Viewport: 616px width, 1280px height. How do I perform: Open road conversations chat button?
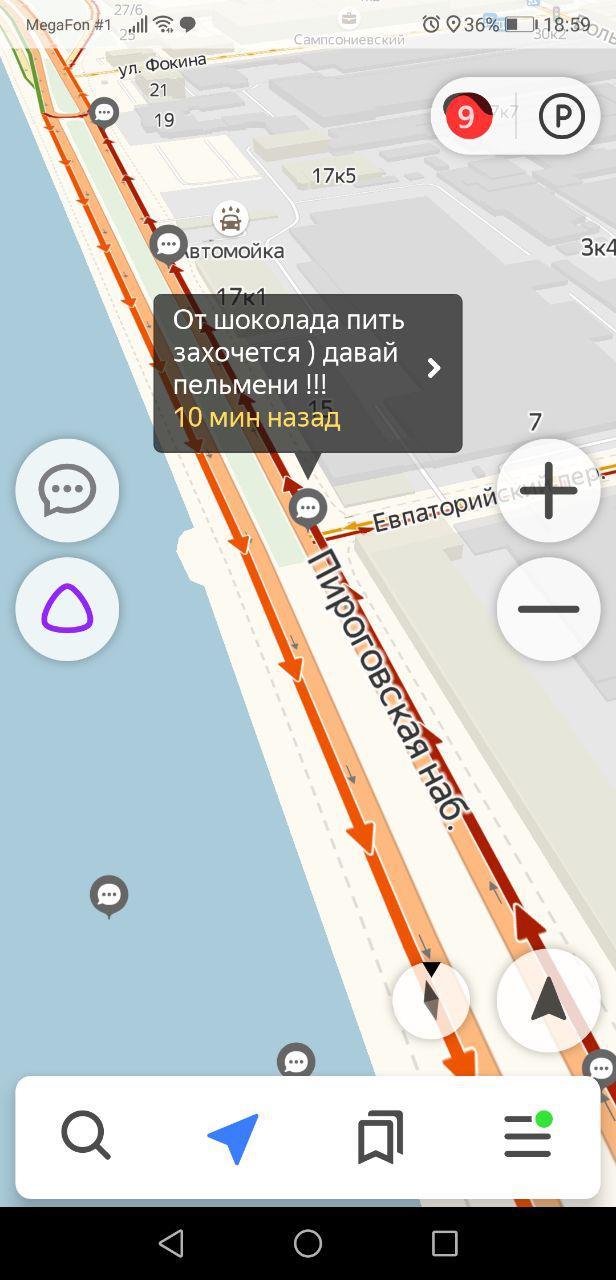(x=67, y=491)
